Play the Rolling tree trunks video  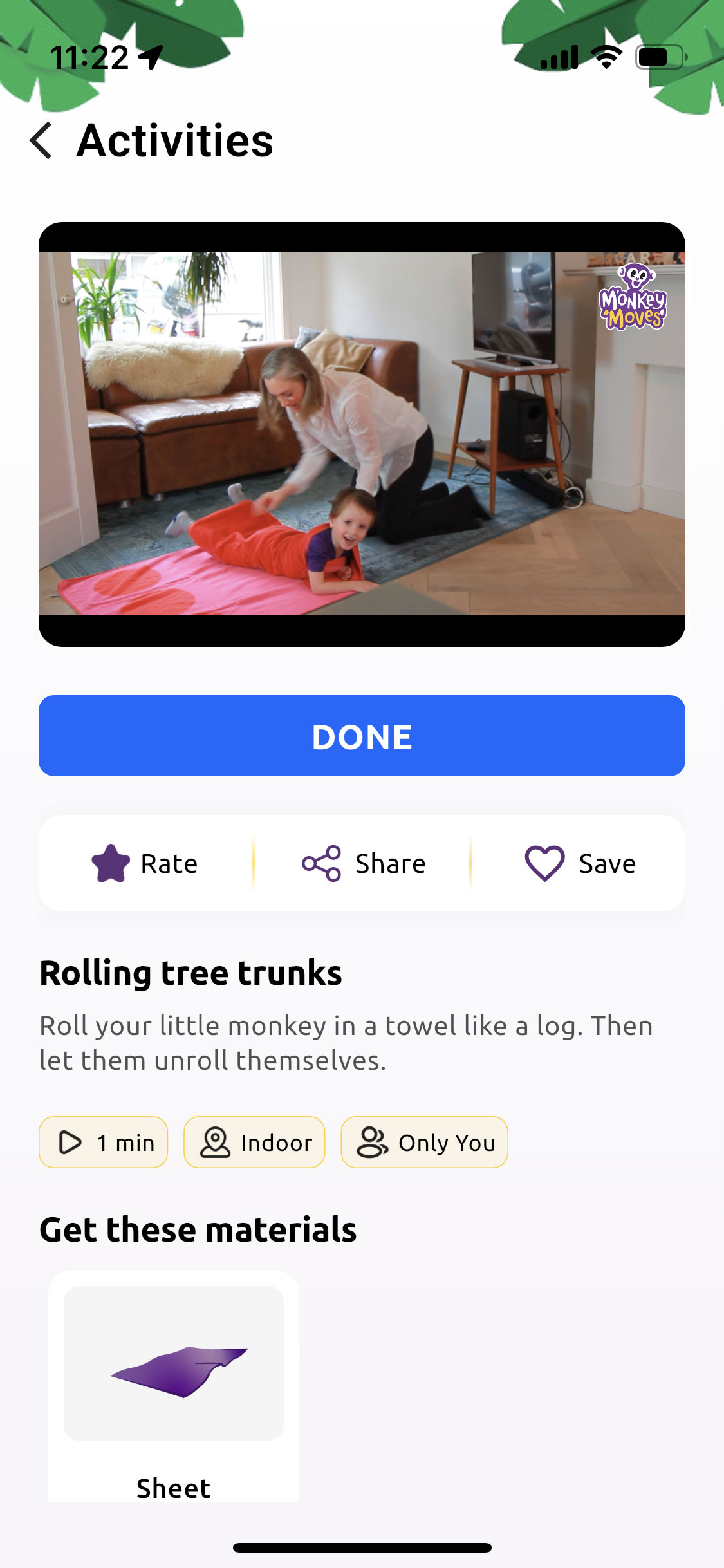coord(362,434)
